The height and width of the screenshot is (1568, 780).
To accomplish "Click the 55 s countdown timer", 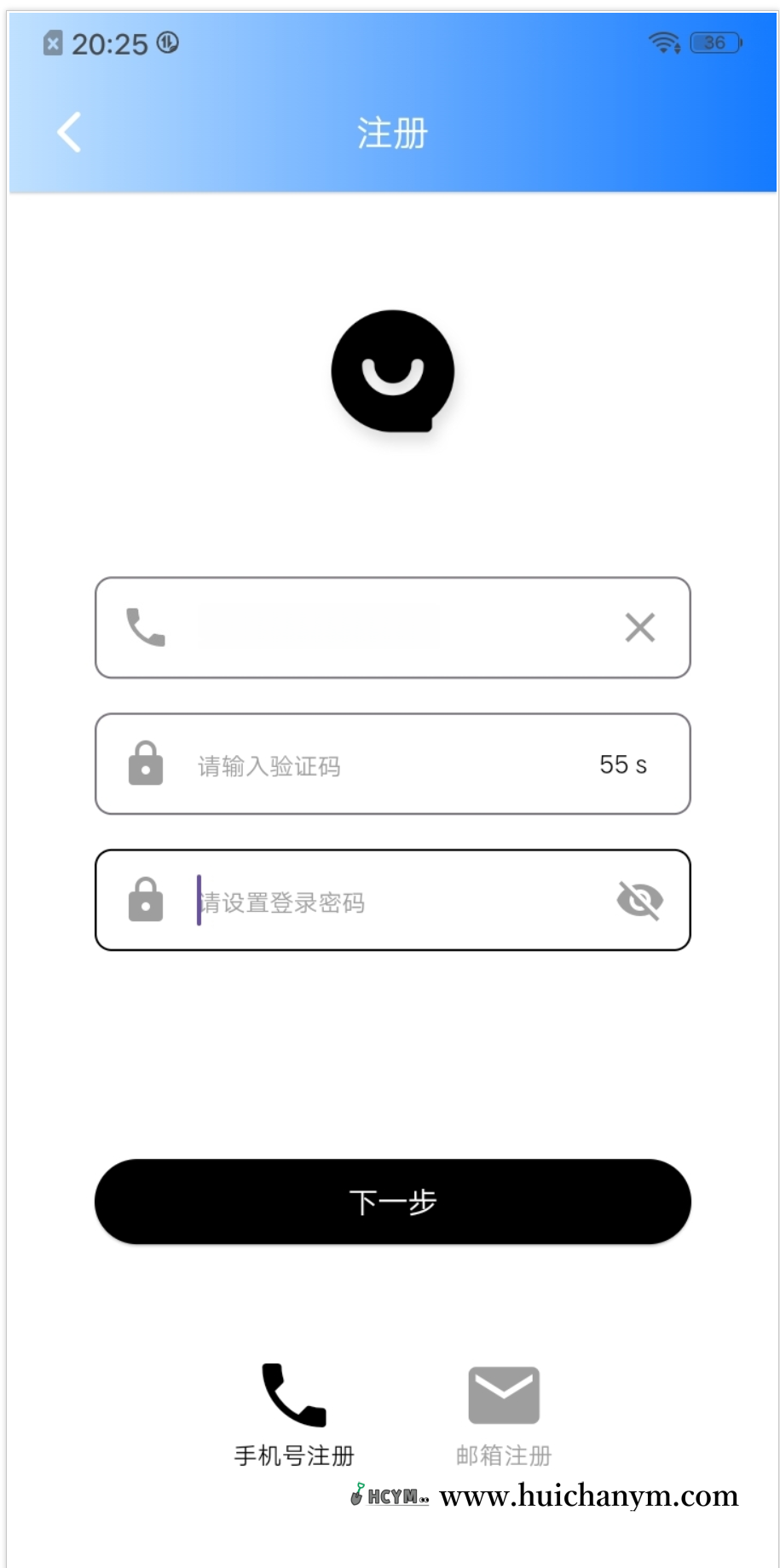I will 623,764.
